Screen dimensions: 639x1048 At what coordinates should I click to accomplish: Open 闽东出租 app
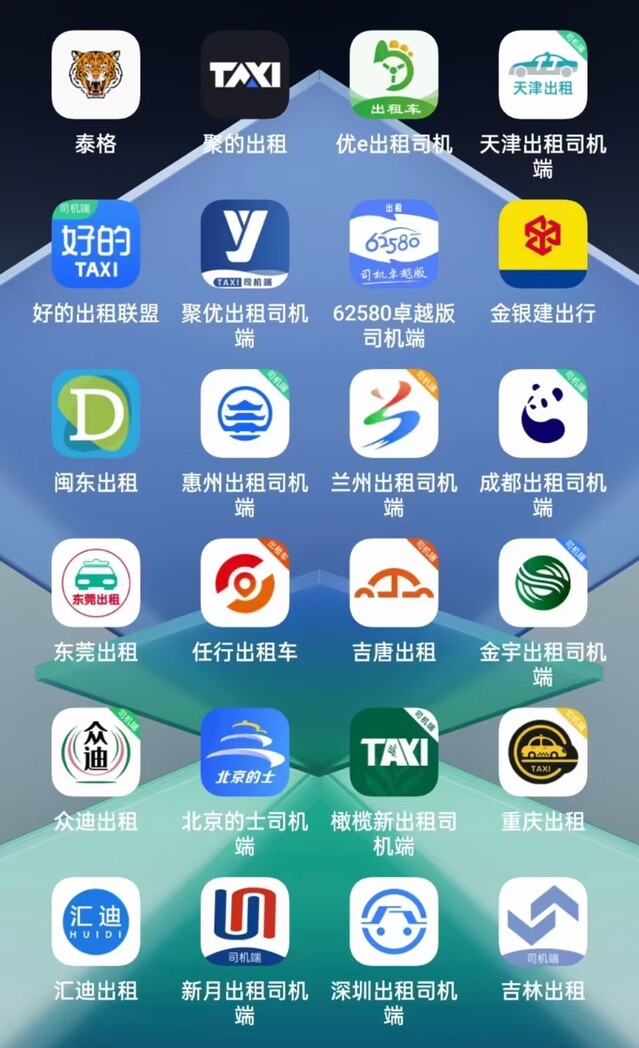pos(96,414)
